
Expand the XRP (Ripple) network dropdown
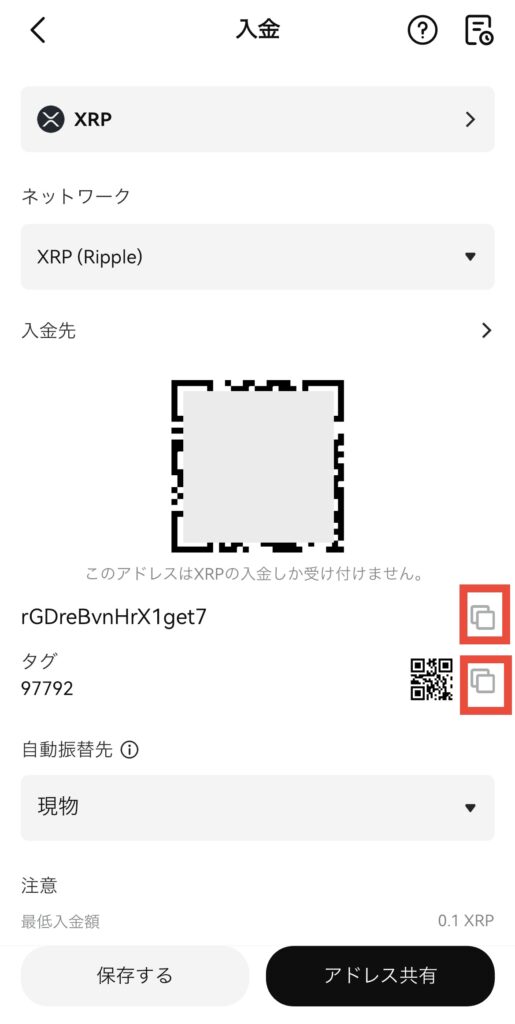tap(257, 257)
